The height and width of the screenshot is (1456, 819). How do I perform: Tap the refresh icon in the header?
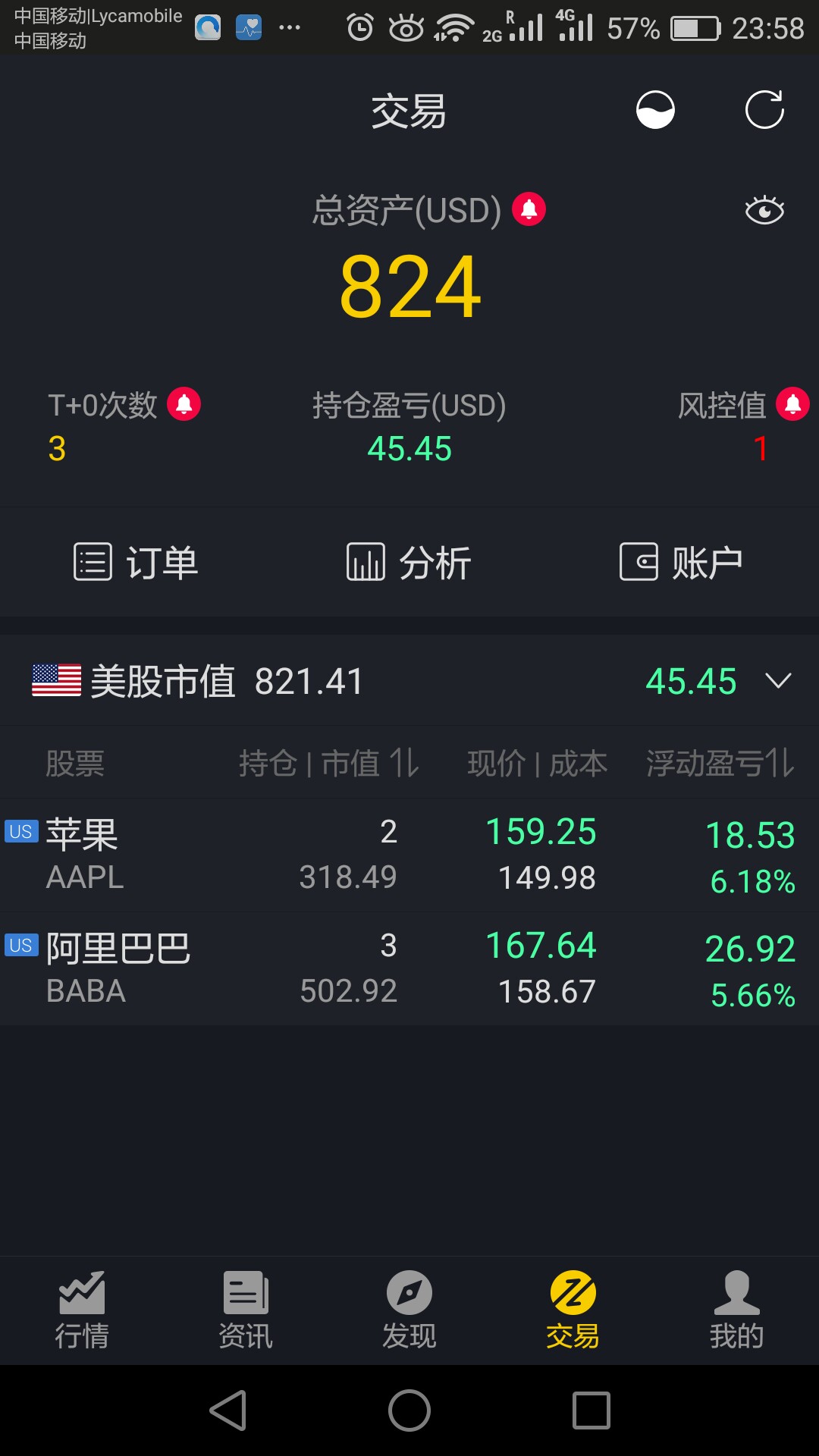click(764, 110)
